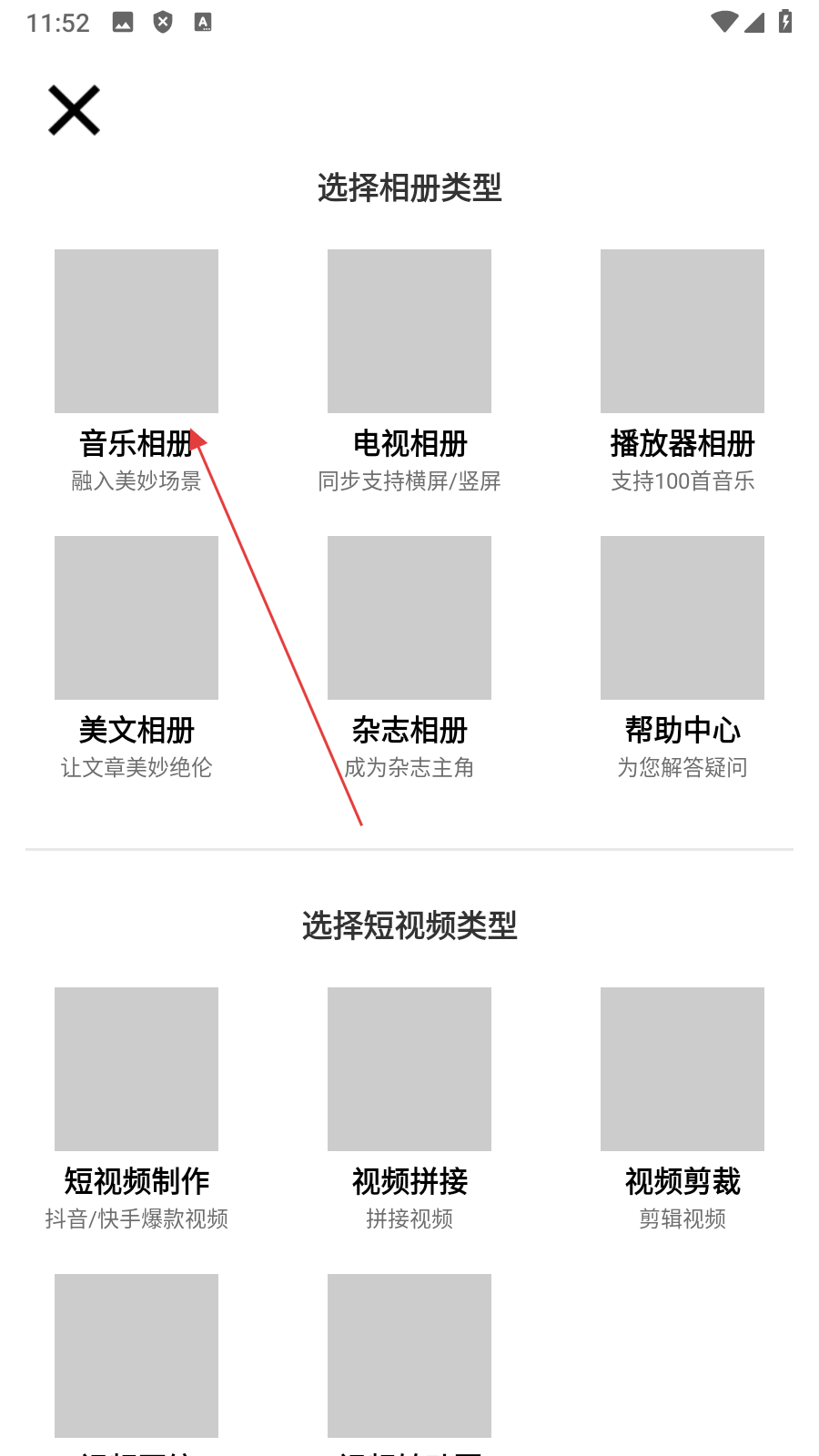Select 杂志相册 magazine album
This screenshot has height=1456, width=819.
coord(409,618)
